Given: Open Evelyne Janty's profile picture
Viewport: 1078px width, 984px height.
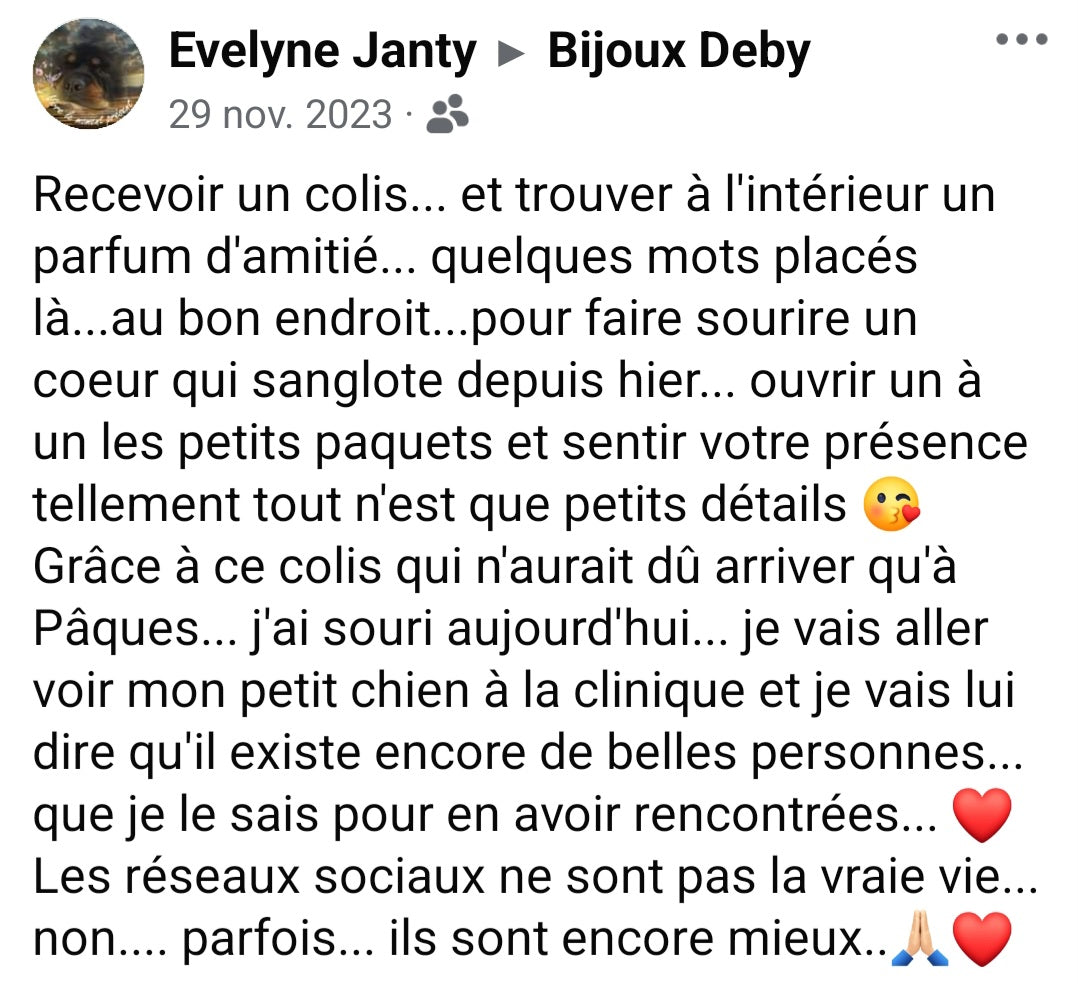Looking at the screenshot, I should click(x=88, y=74).
